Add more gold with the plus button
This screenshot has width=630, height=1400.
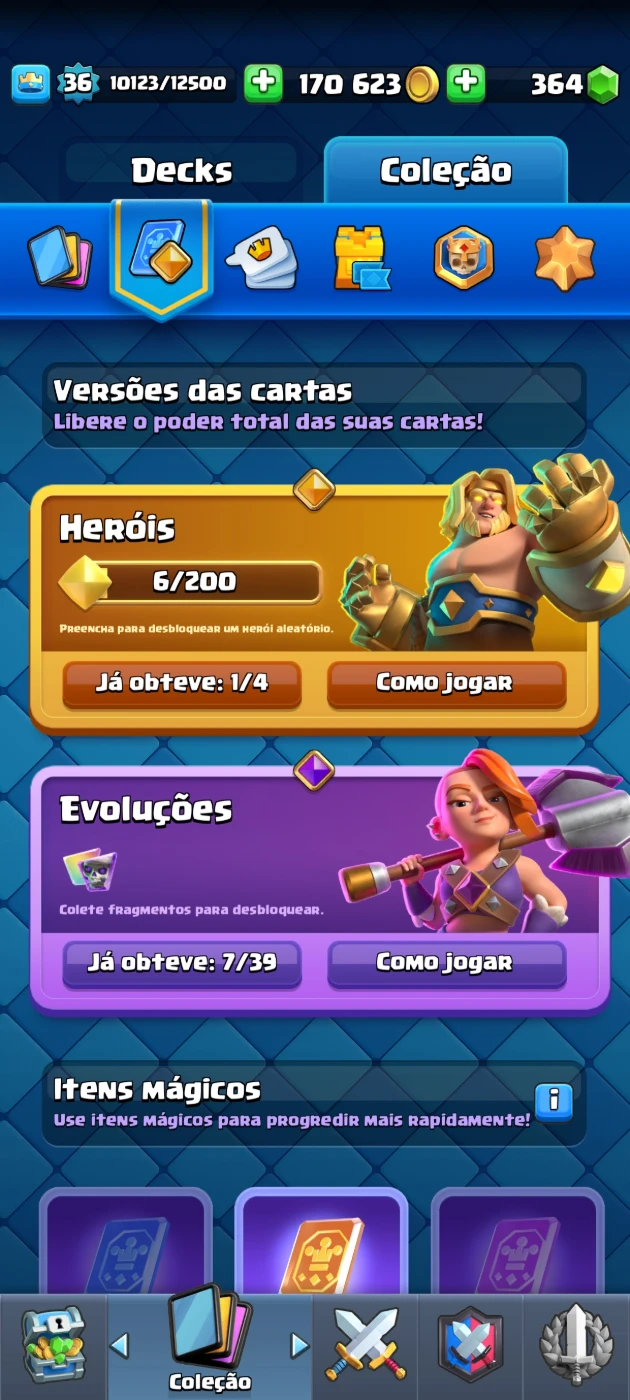465,84
